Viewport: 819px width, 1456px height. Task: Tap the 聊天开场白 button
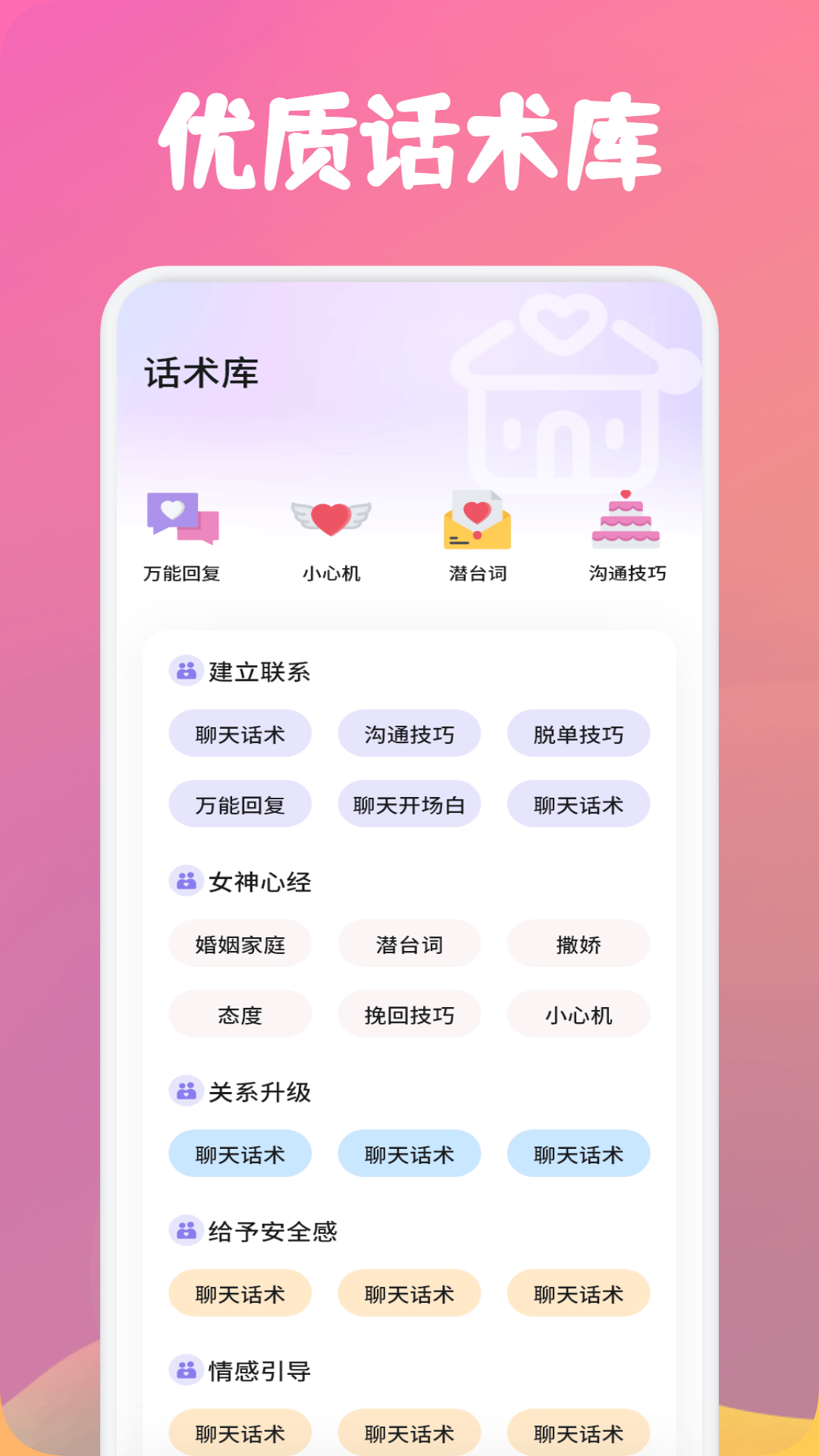(409, 804)
